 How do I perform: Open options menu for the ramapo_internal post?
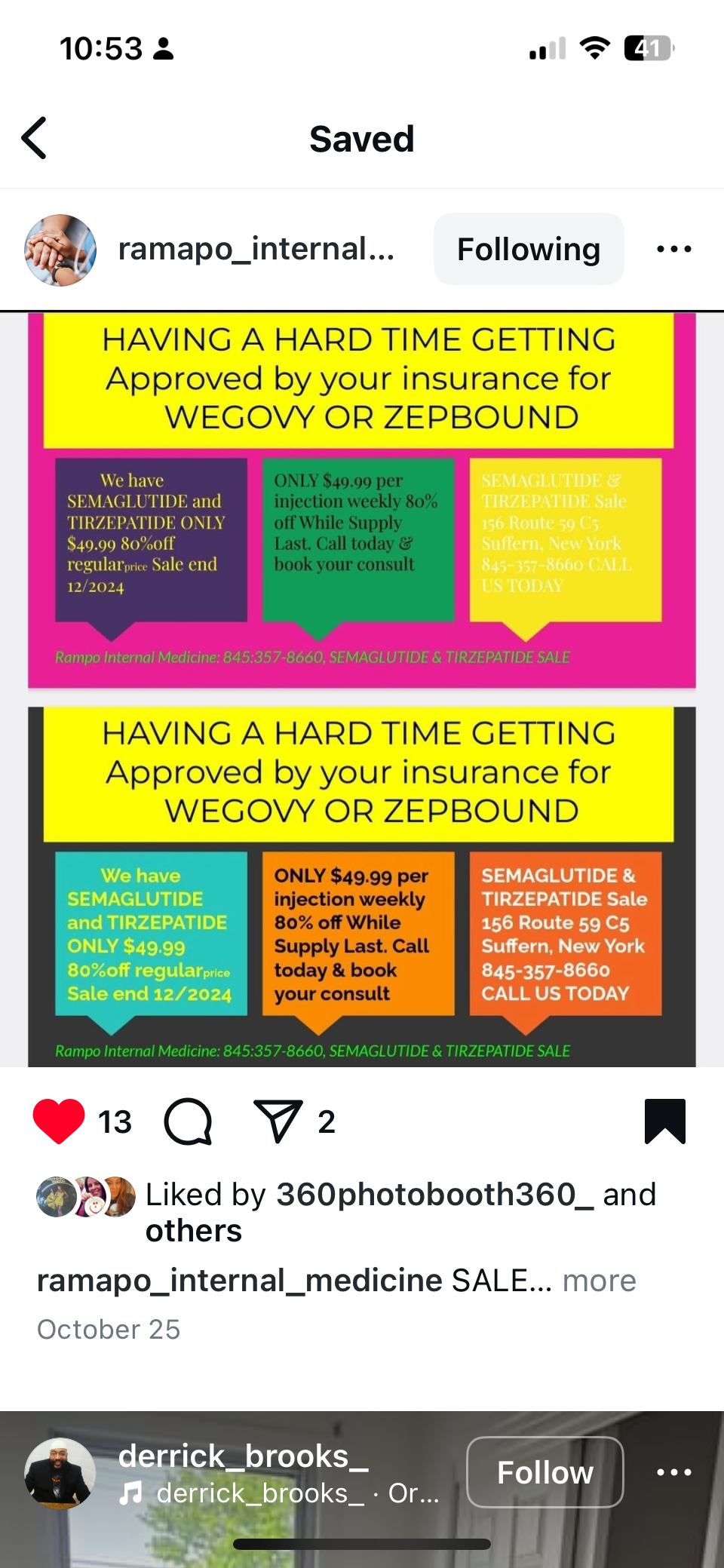click(673, 250)
